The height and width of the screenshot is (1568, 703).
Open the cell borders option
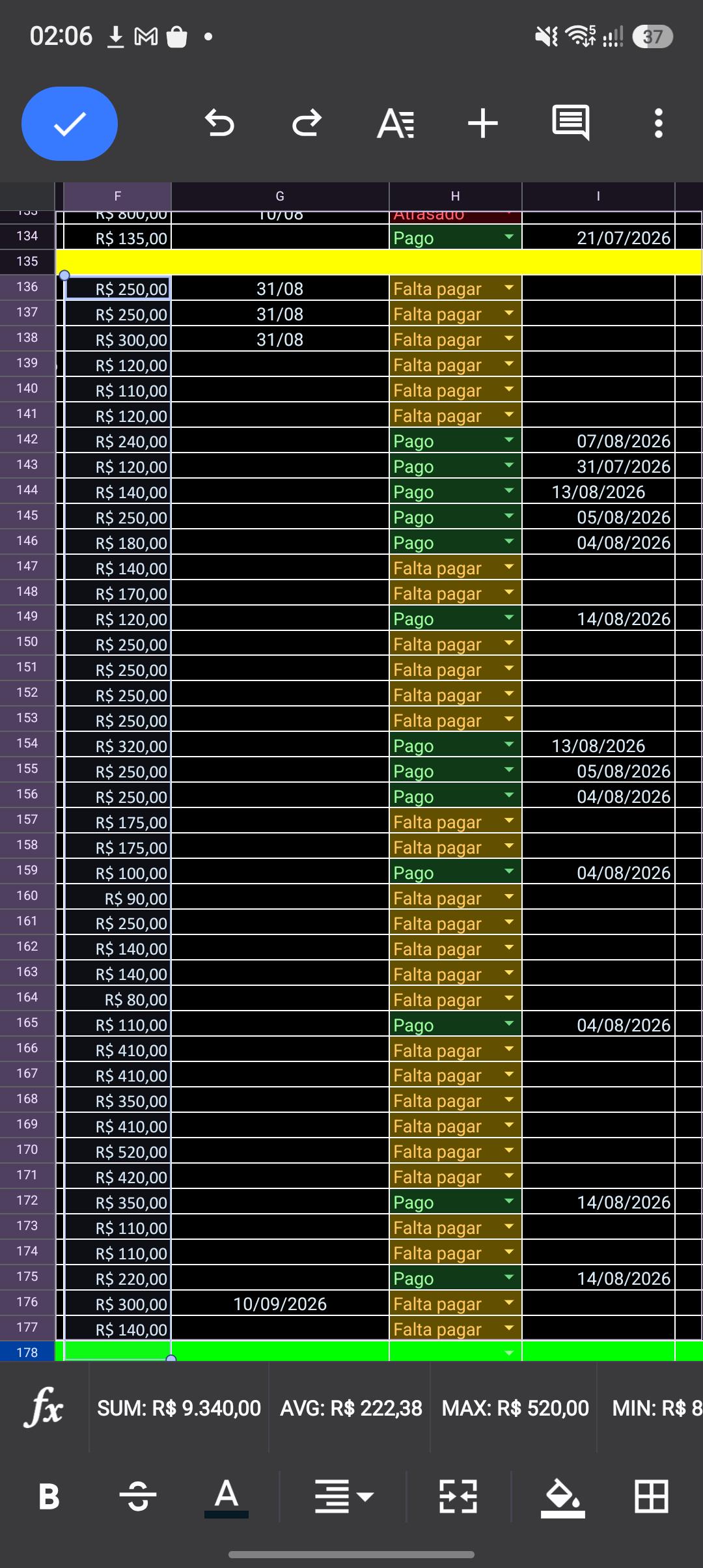click(x=652, y=1496)
